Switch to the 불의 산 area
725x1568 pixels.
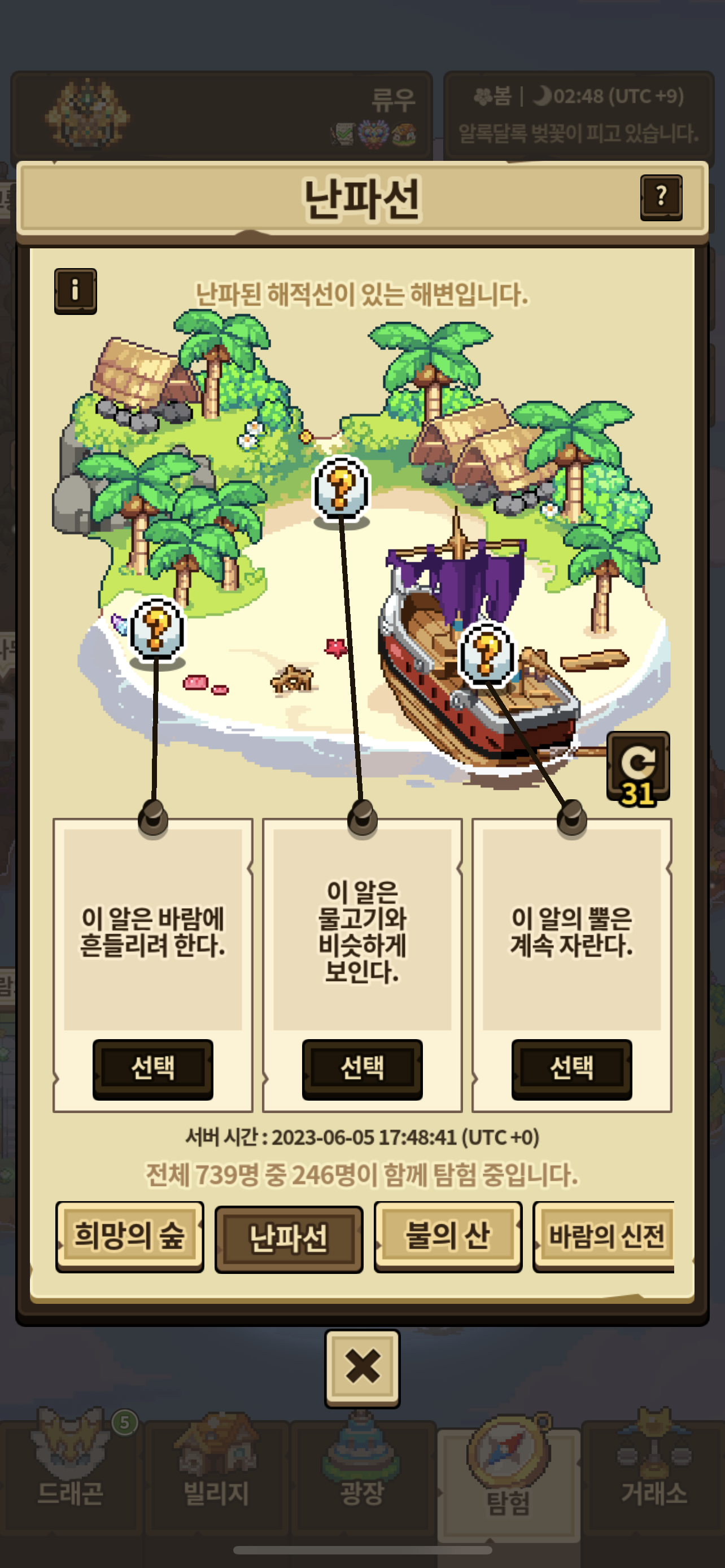[448, 1236]
